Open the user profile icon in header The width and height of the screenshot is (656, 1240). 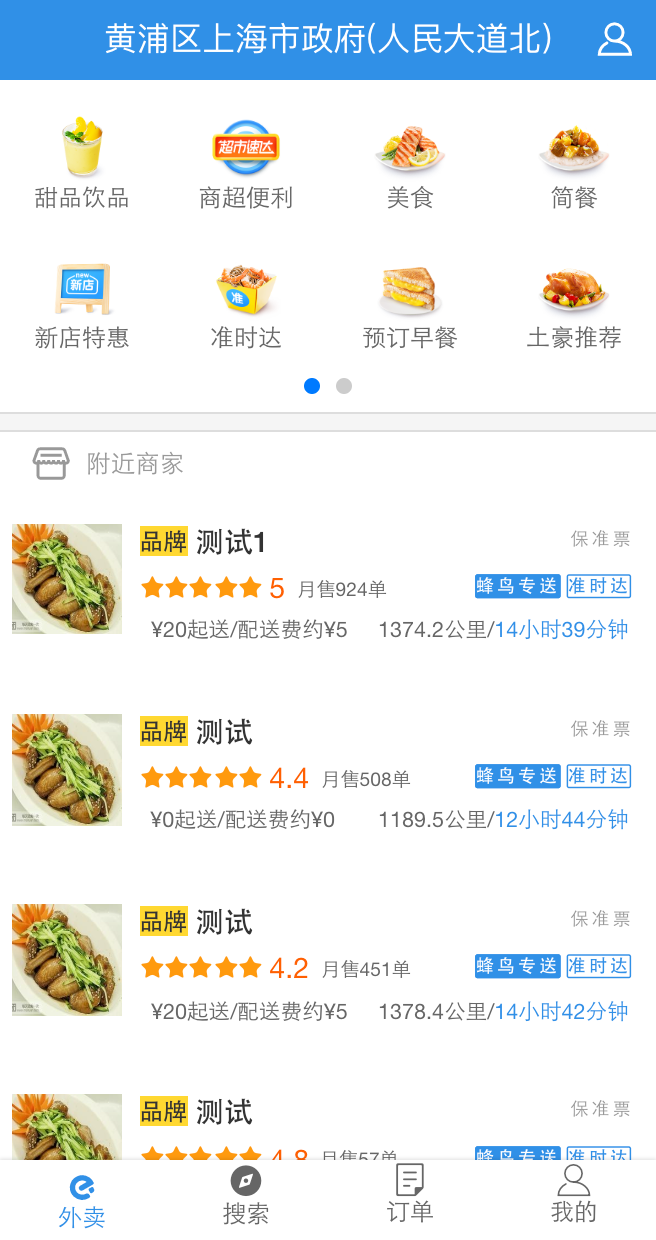(614, 39)
